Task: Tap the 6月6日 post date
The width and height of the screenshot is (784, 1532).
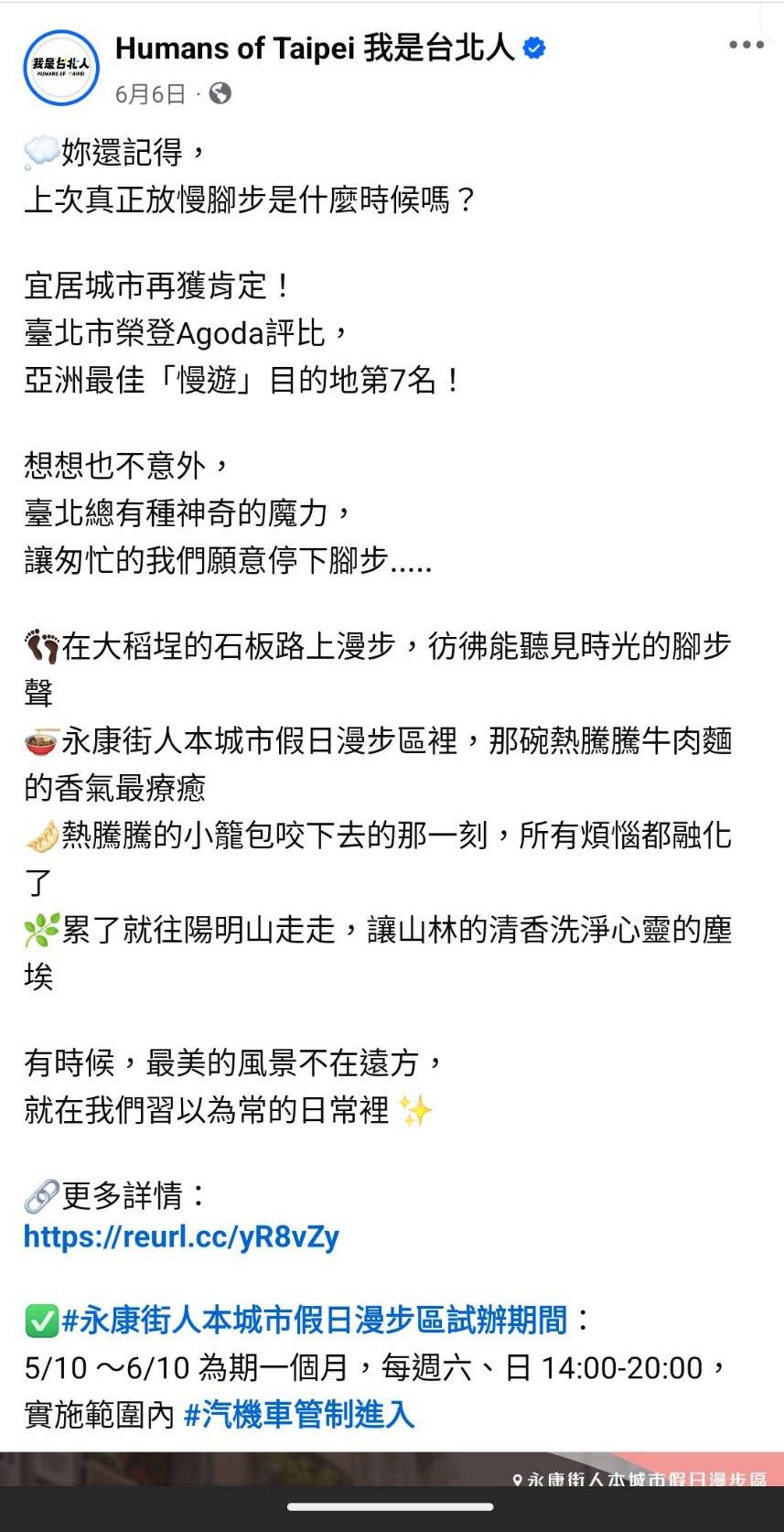Action: 150,93
